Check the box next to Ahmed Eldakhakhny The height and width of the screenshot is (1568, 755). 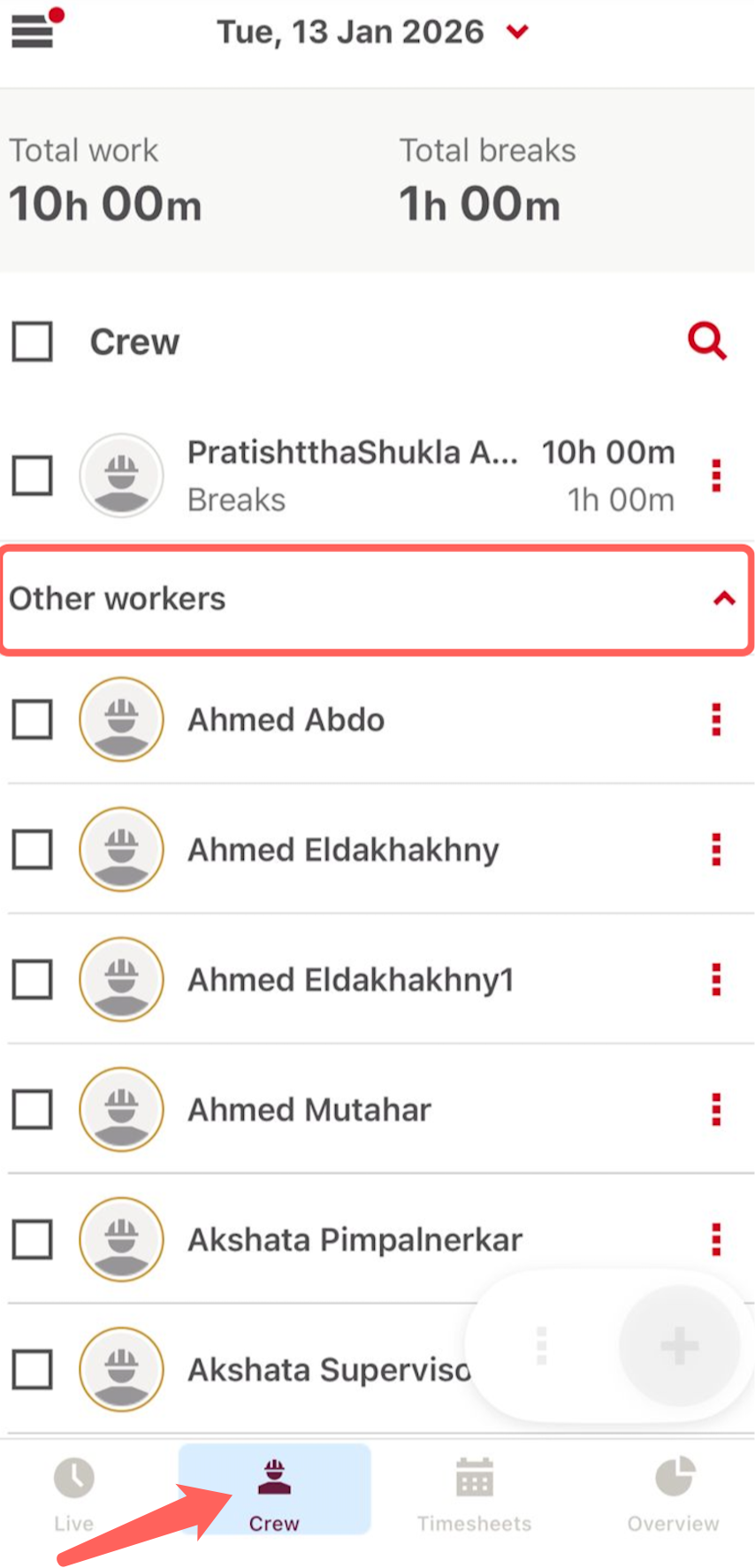[33, 850]
